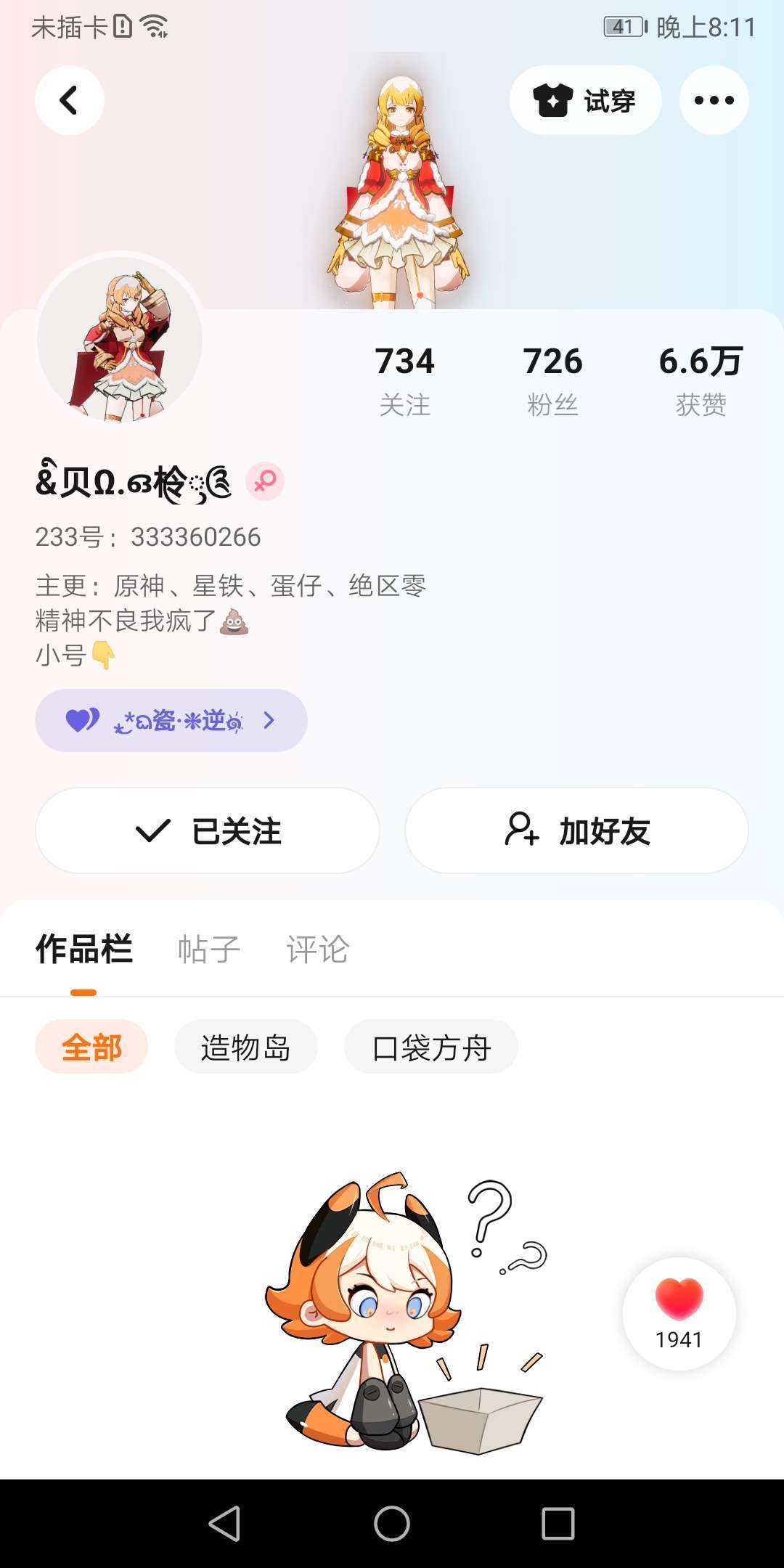Tap the system home button
The width and height of the screenshot is (784, 1568).
click(x=392, y=1523)
